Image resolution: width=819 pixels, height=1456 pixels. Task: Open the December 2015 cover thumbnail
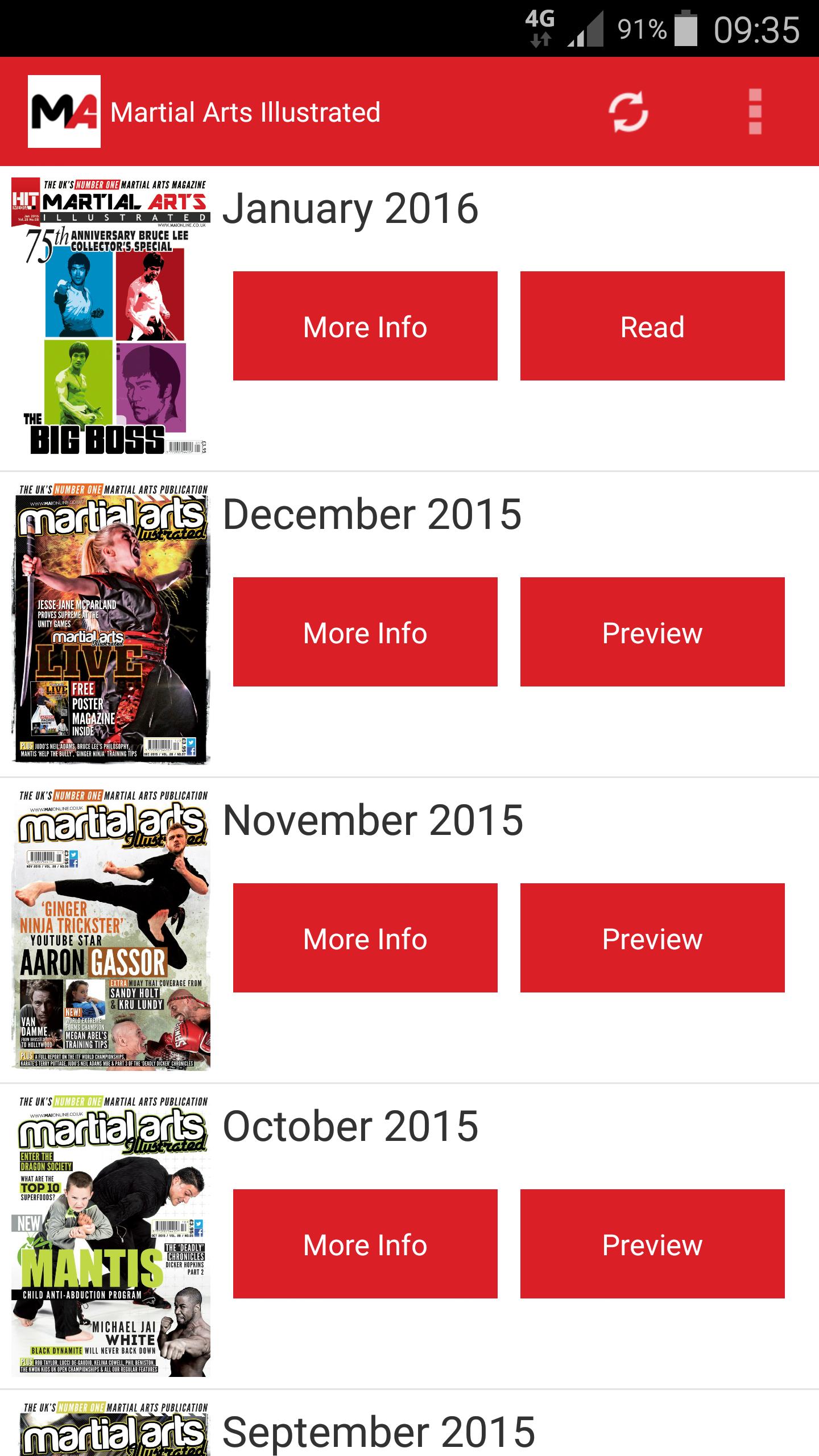click(x=111, y=623)
